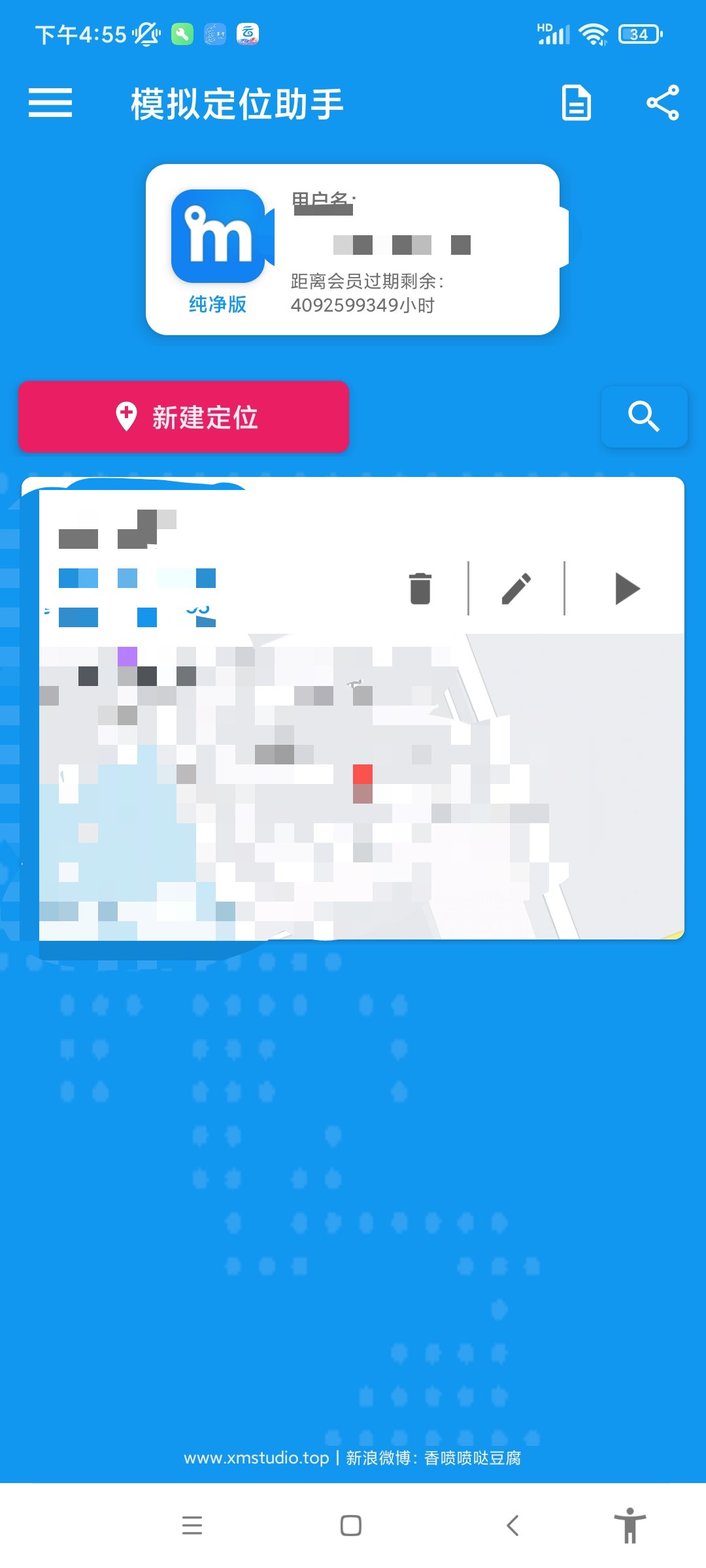706x1568 pixels.
Task: Start mock location with play icon
Action: 626,589
